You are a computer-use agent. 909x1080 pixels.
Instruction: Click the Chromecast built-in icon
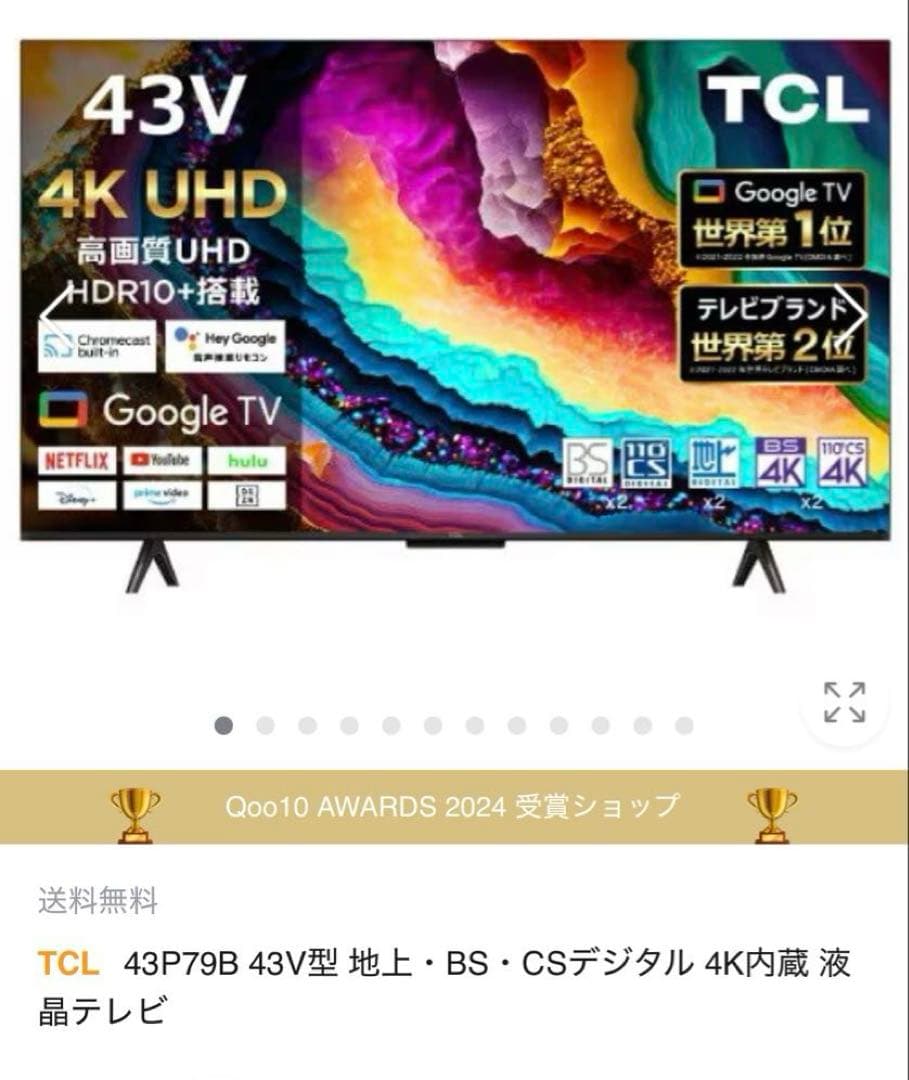pos(96,344)
